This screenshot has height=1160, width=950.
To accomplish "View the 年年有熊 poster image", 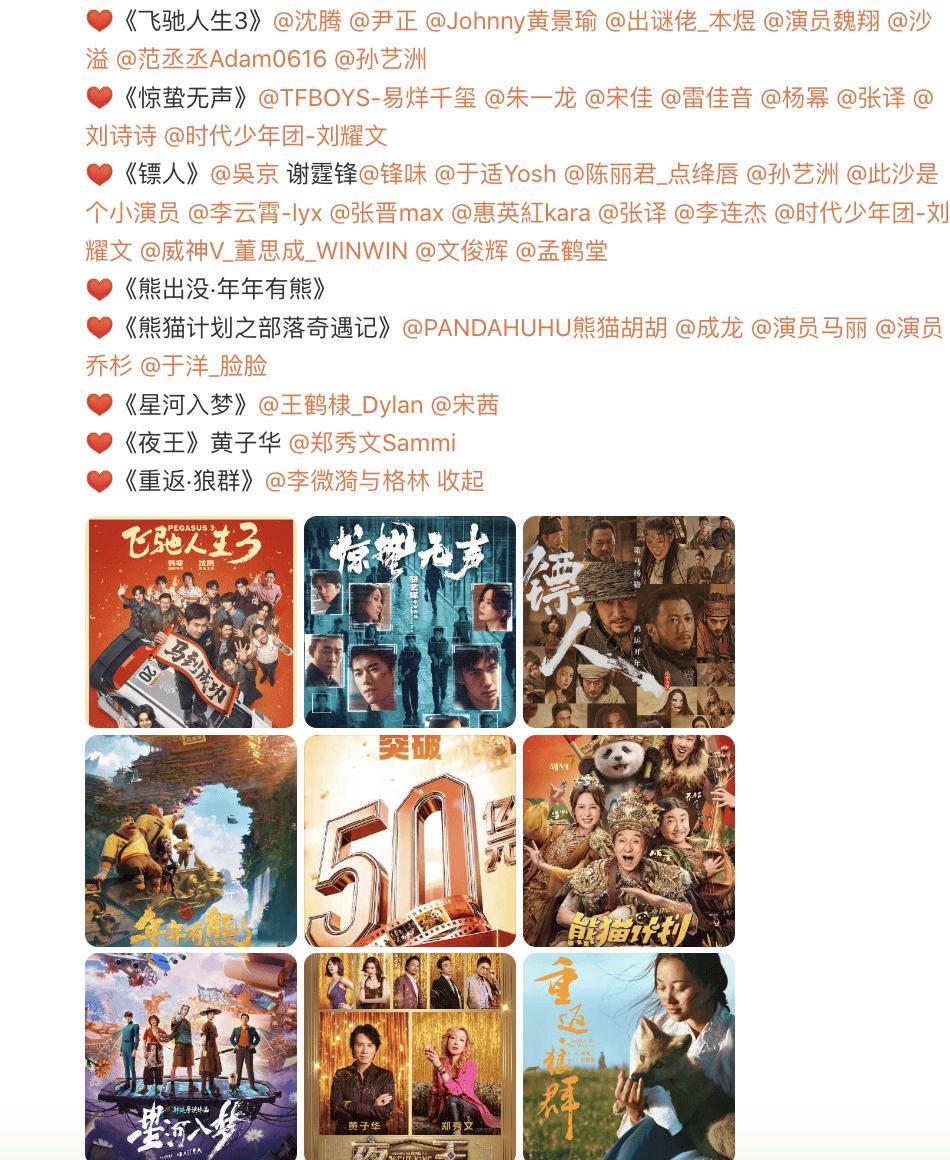I will click(x=191, y=841).
